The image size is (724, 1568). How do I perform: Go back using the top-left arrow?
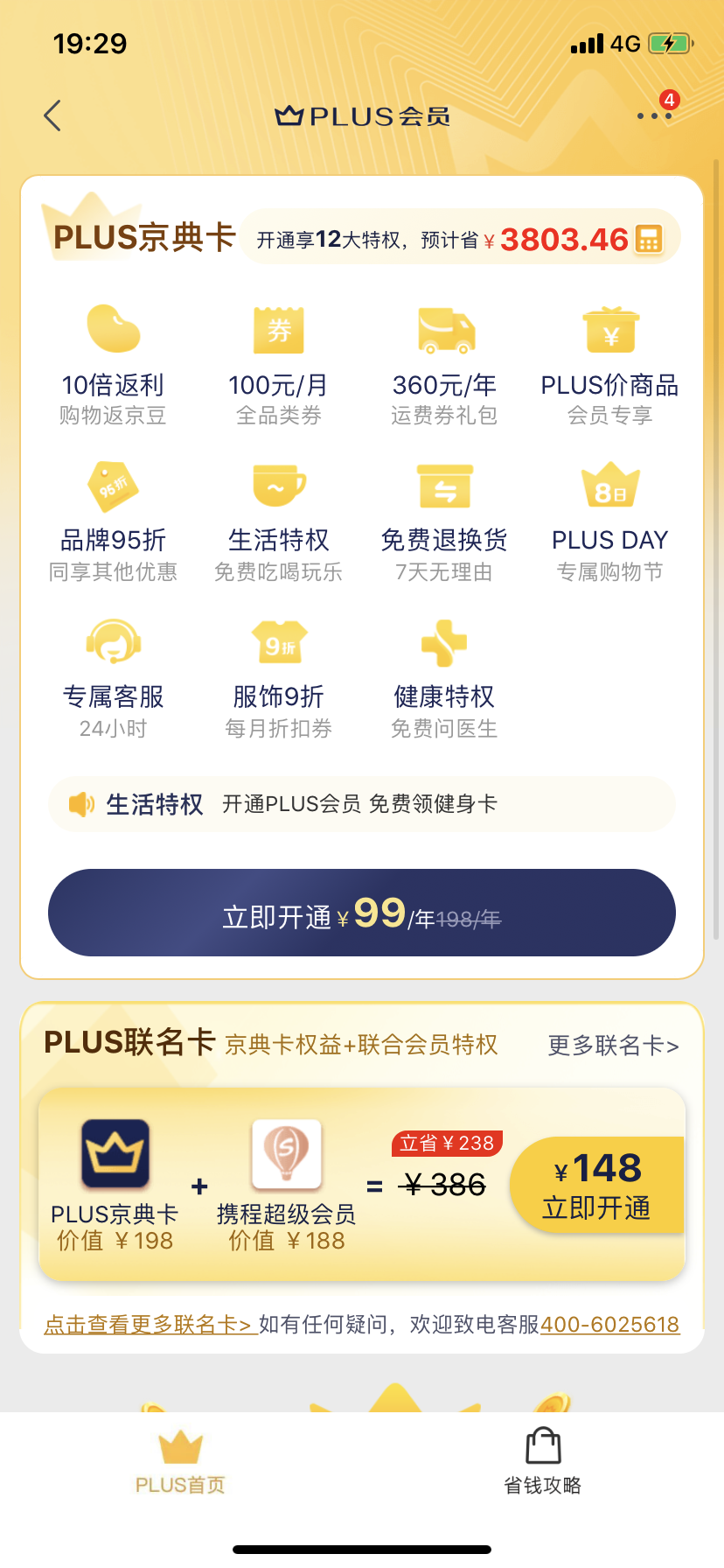pyautogui.click(x=53, y=115)
